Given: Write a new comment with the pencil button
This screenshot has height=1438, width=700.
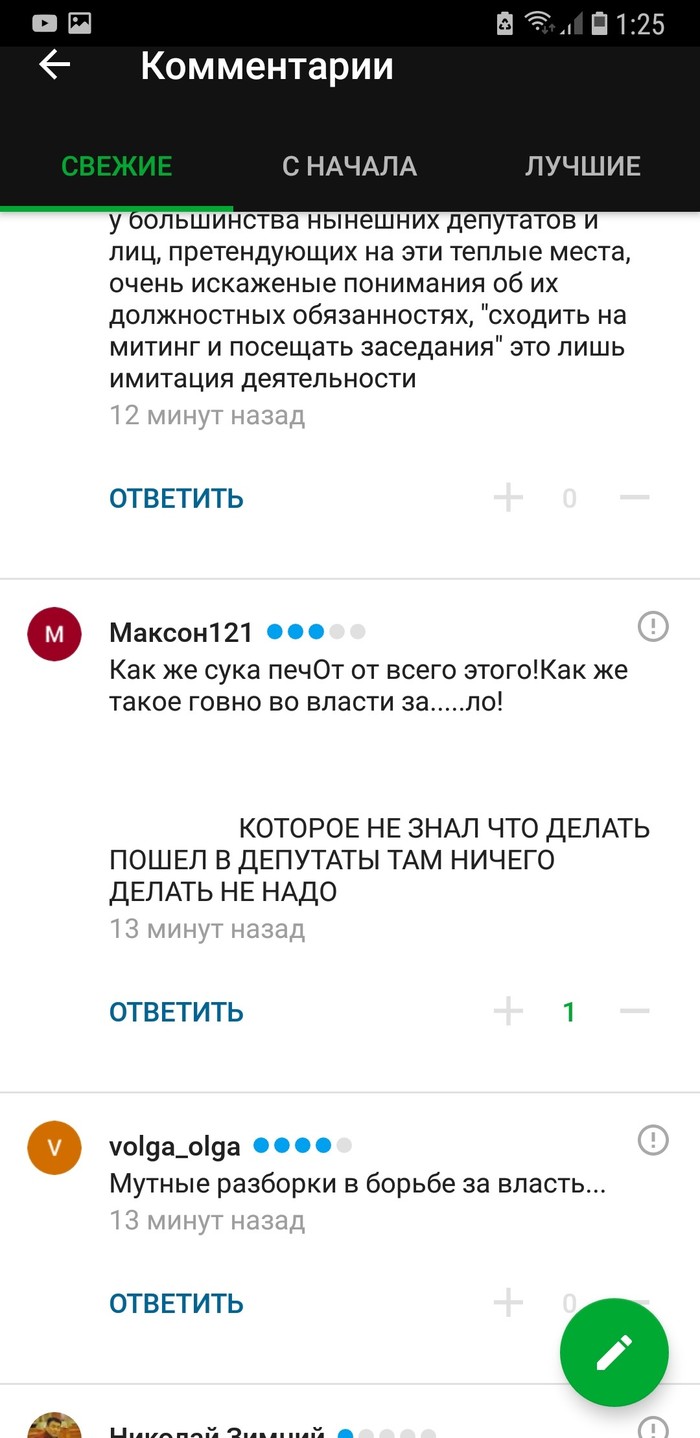Looking at the screenshot, I should click(613, 1352).
